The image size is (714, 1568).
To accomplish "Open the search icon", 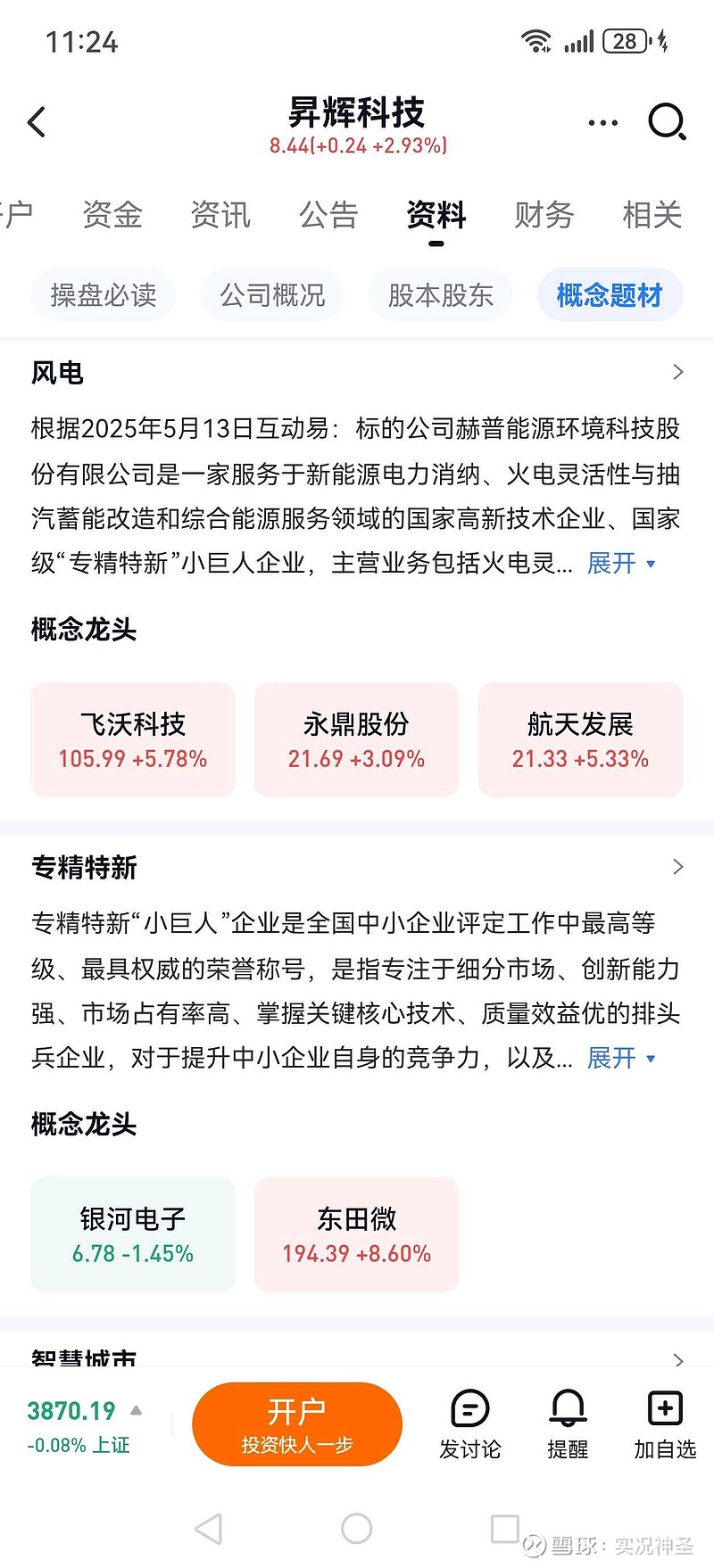I will click(666, 122).
